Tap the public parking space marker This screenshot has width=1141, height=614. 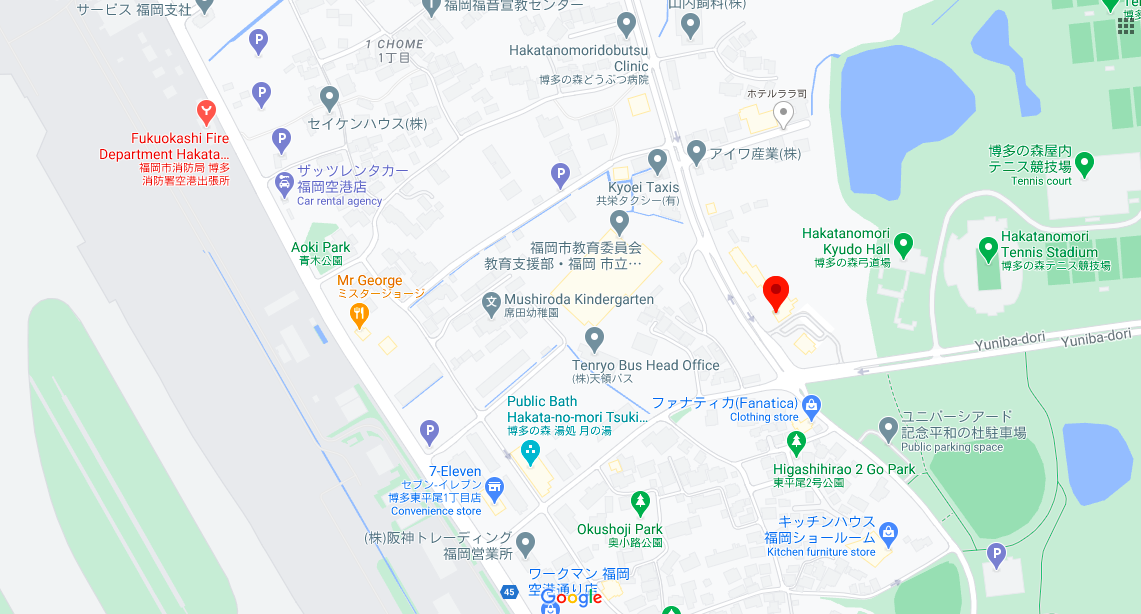888,430
